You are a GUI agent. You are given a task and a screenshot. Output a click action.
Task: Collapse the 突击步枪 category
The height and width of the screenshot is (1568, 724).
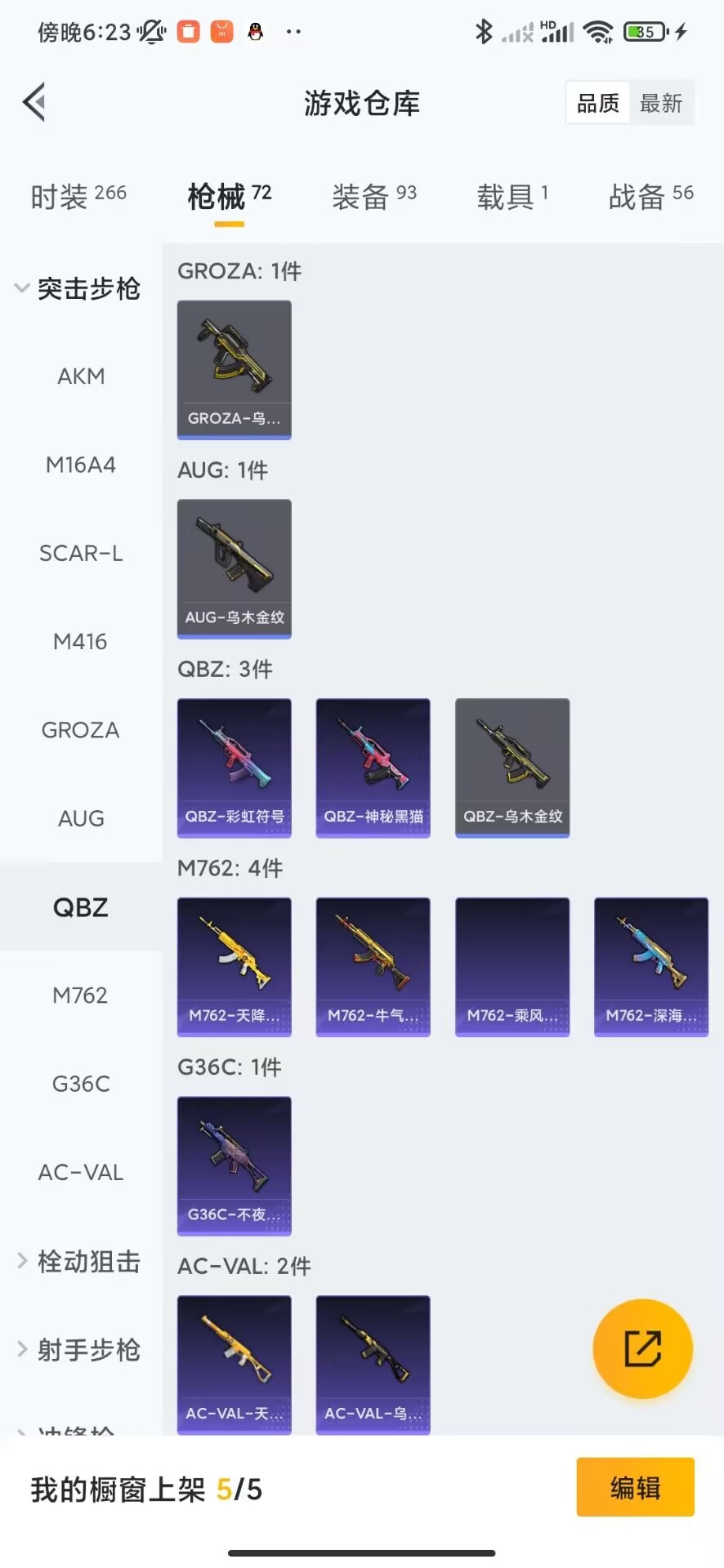pos(78,288)
